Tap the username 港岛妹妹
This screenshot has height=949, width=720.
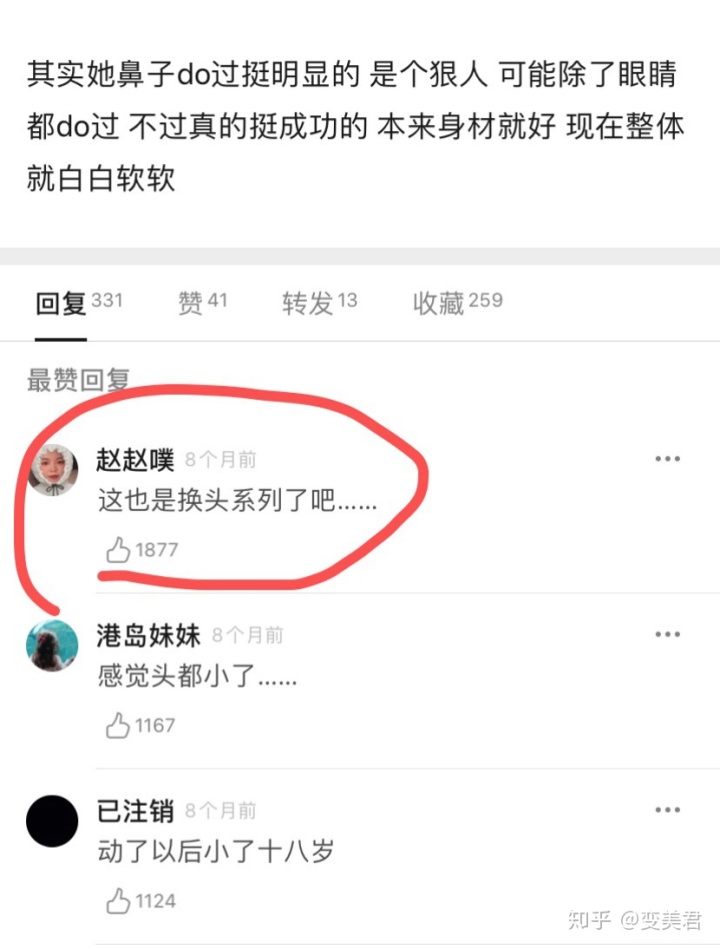coord(148,635)
